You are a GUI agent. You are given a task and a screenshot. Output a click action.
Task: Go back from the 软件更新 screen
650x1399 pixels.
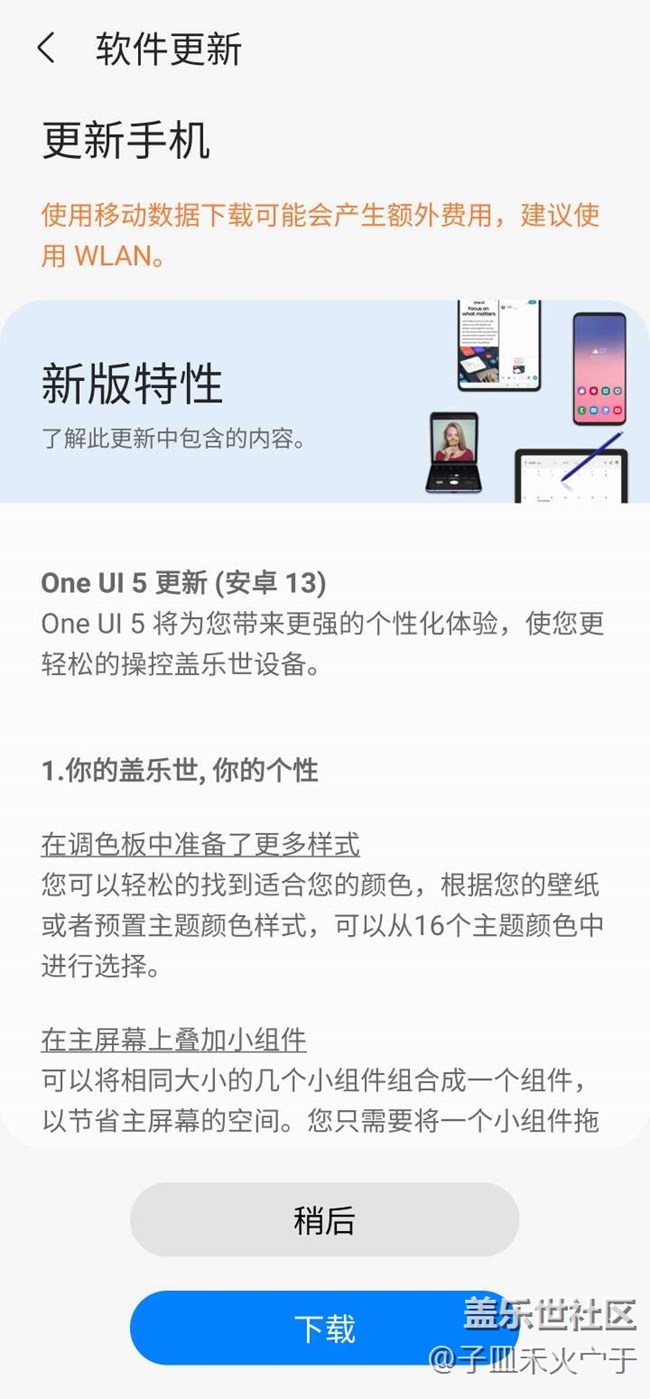(x=46, y=48)
